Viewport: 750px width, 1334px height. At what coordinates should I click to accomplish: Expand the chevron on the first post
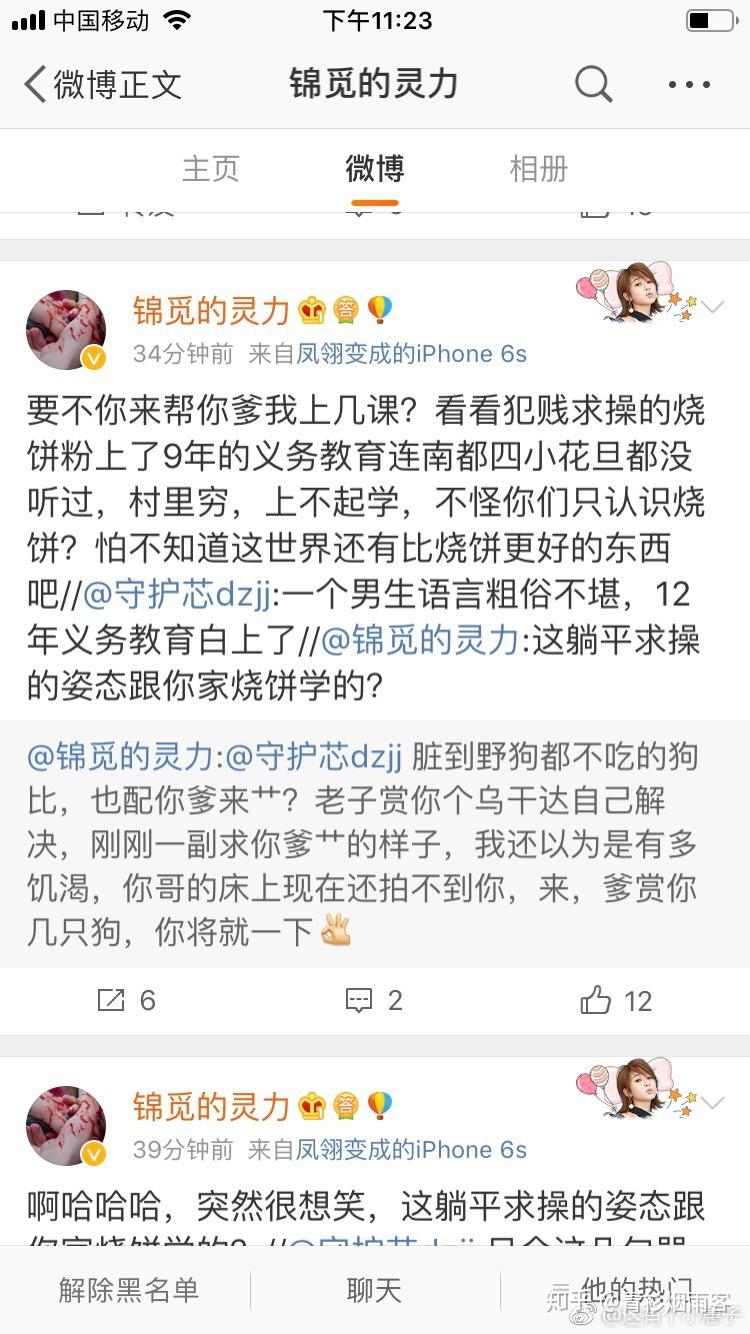(x=712, y=306)
